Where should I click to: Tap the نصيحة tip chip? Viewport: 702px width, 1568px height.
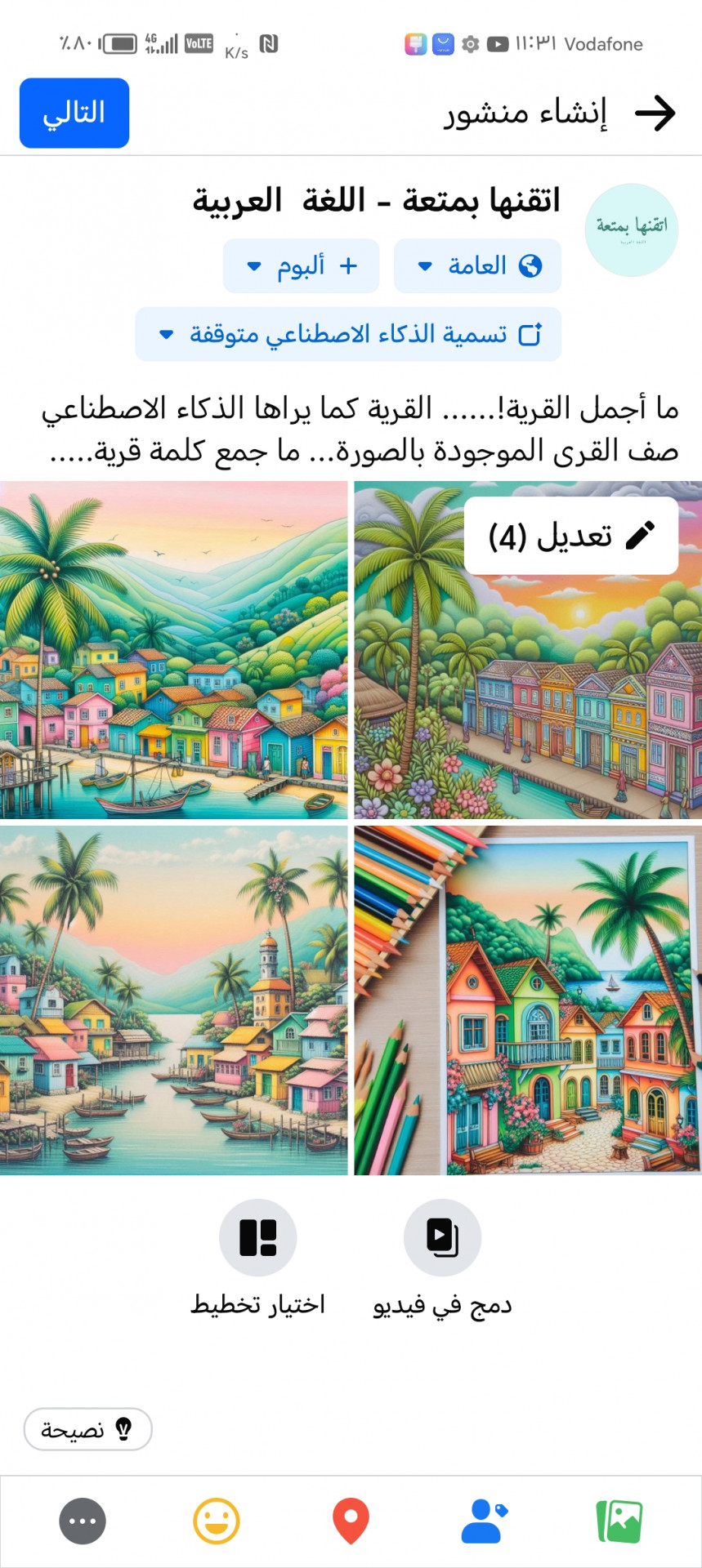coord(88,1429)
